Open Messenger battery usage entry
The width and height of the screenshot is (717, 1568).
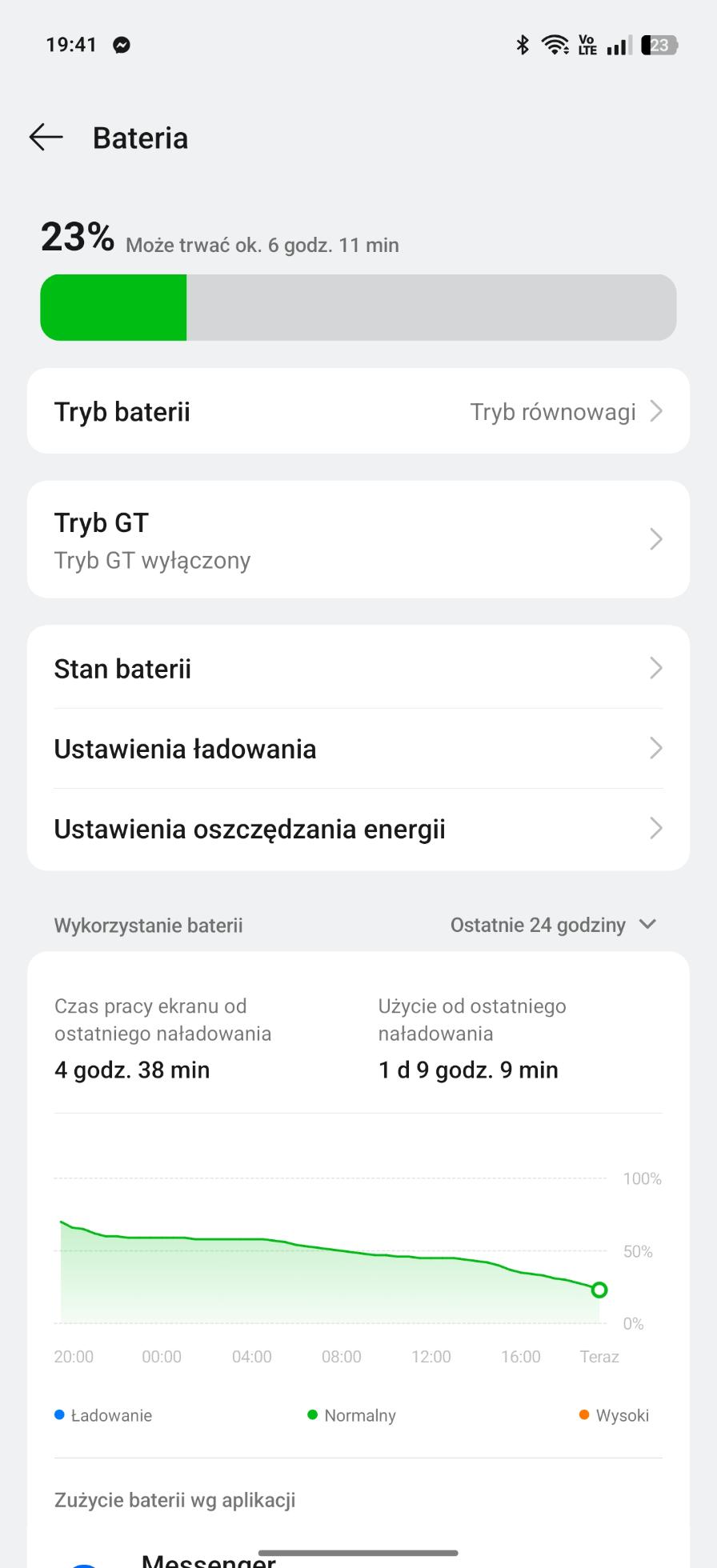pos(358,1558)
